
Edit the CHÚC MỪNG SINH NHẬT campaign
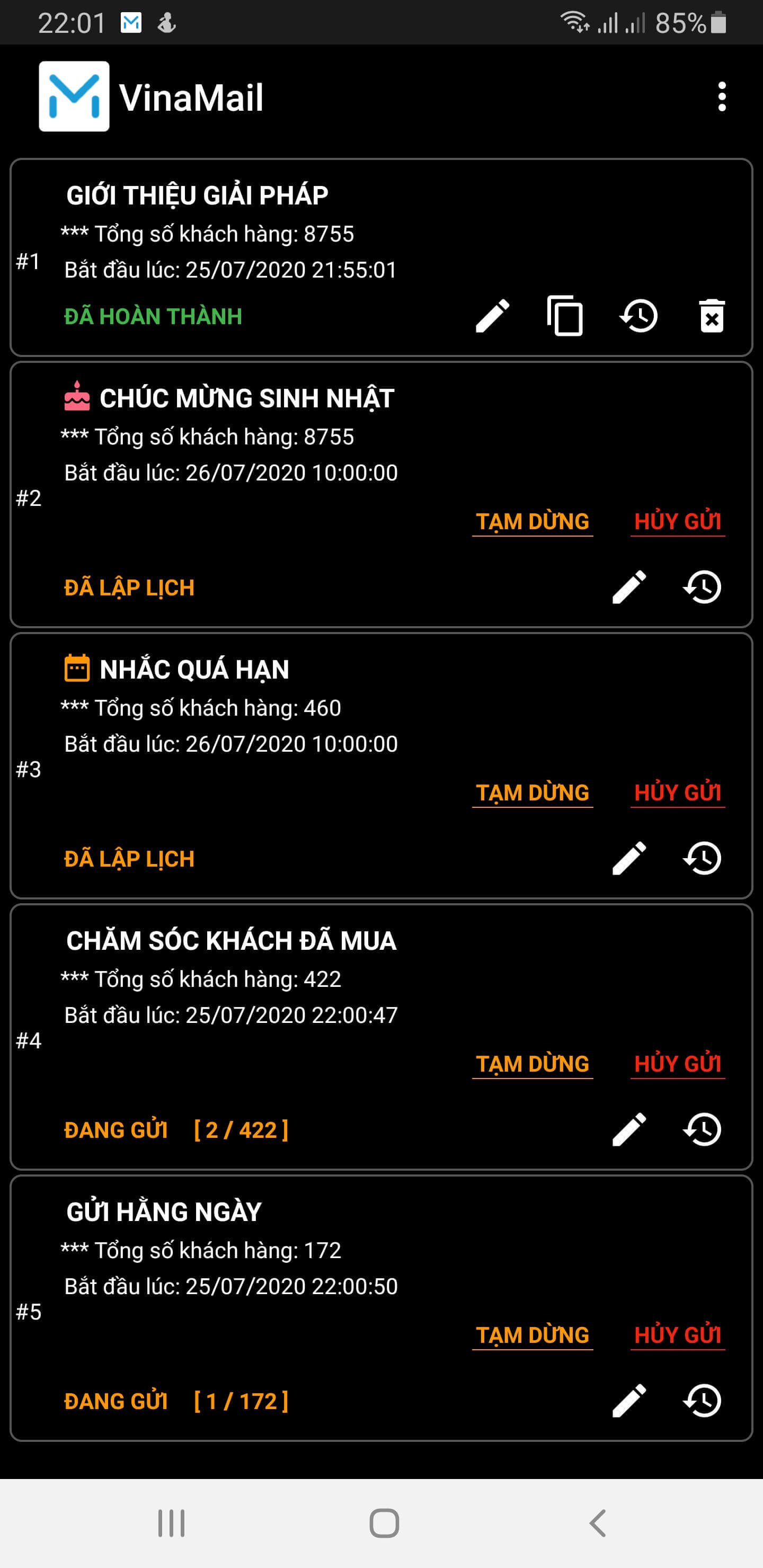[x=630, y=586]
